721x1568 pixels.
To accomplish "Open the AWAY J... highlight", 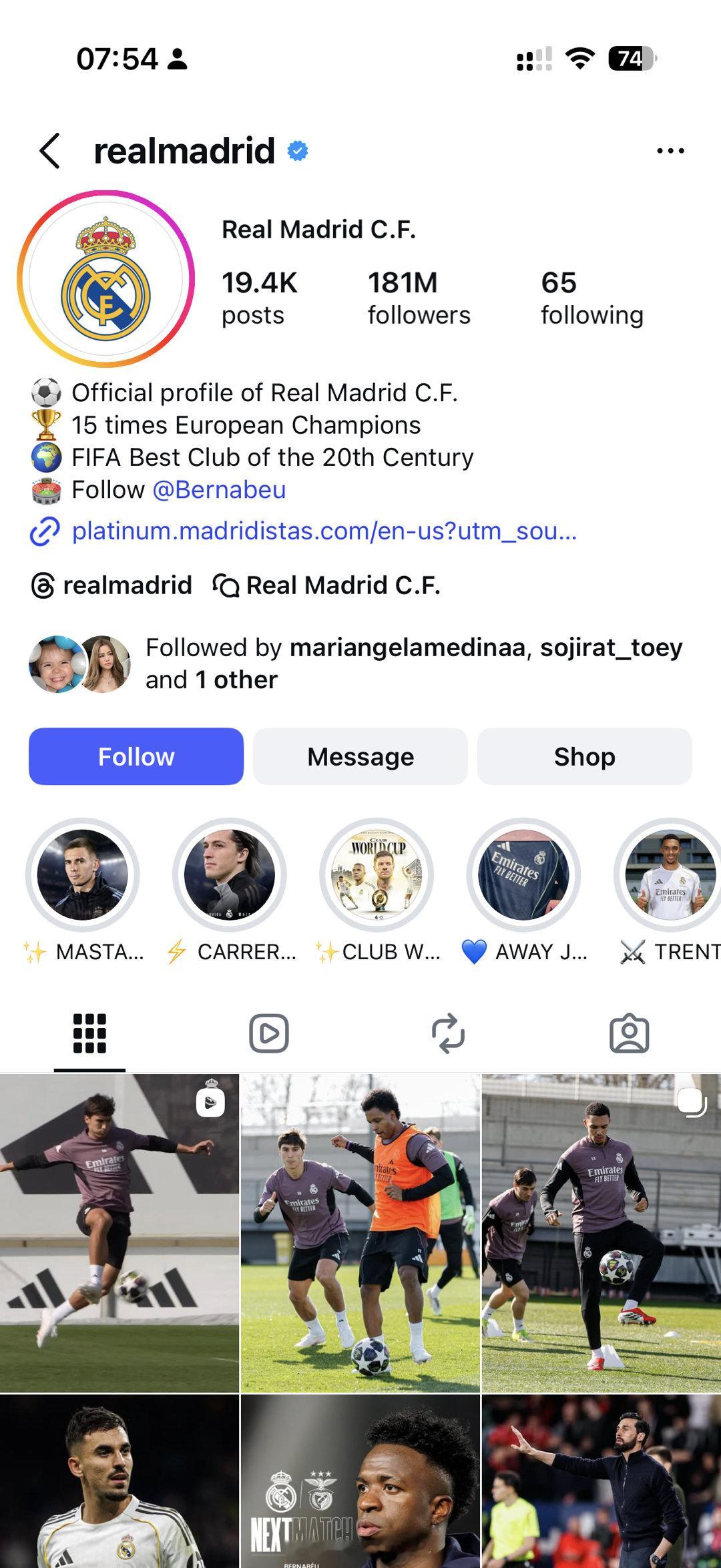I will pyautogui.click(x=523, y=875).
